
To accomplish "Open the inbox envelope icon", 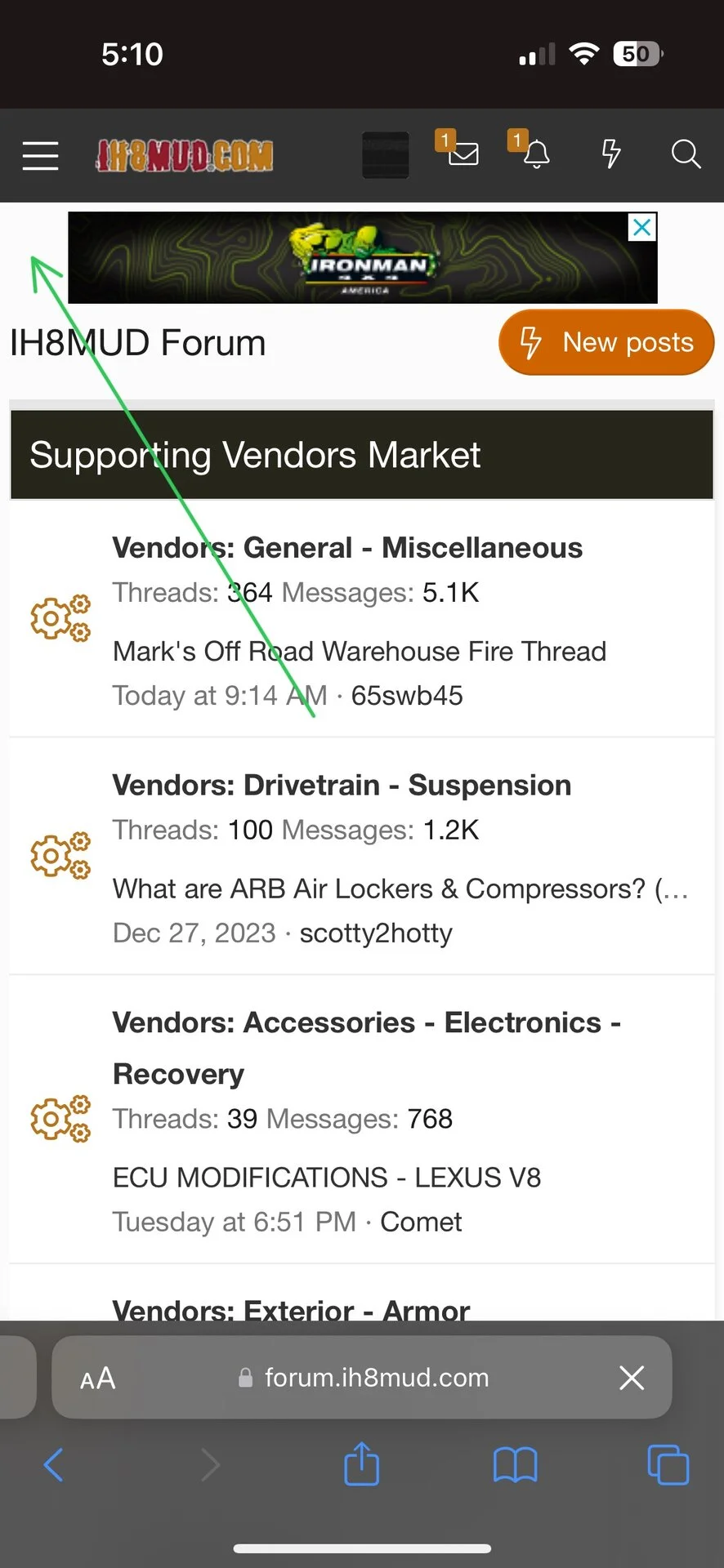I will pos(463,154).
